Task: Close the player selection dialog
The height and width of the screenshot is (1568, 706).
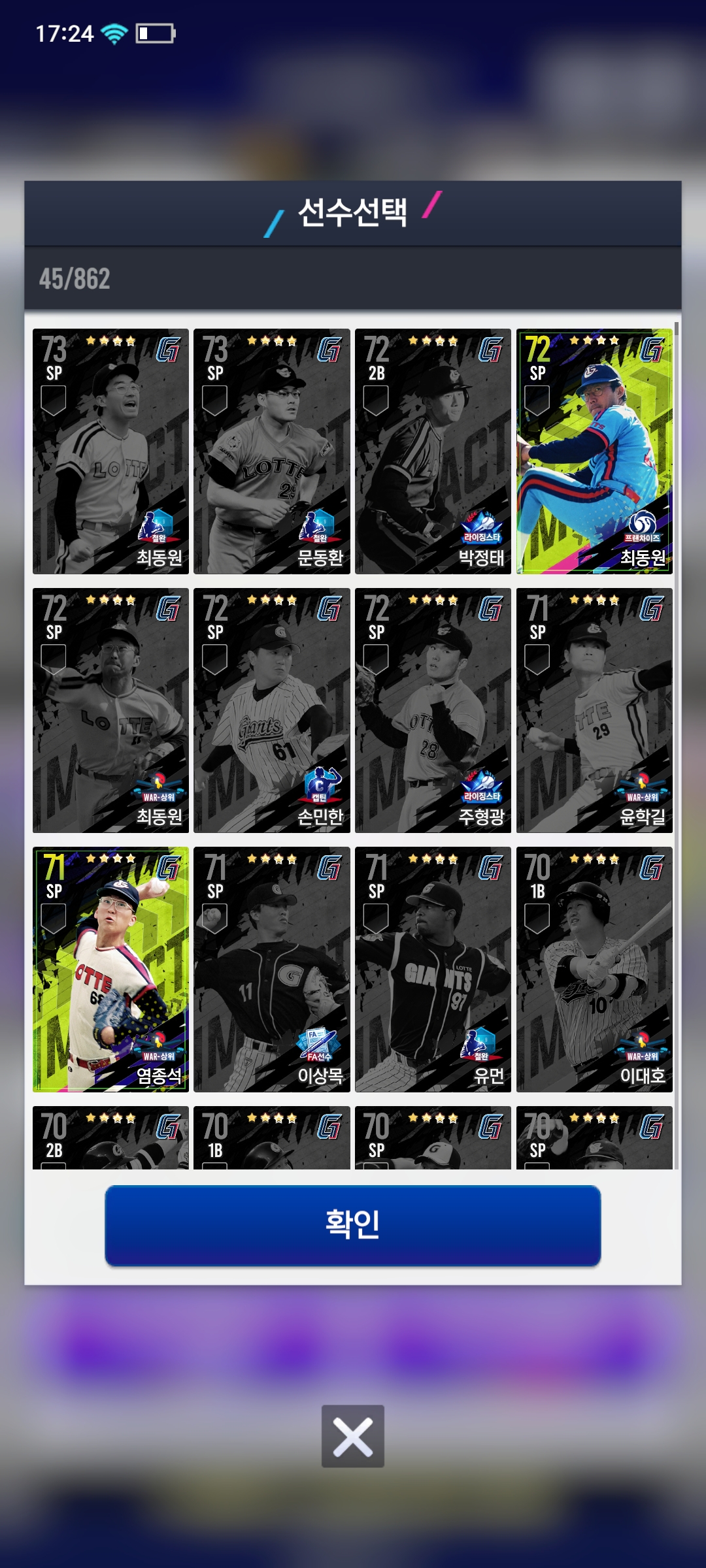Action: (352, 1436)
